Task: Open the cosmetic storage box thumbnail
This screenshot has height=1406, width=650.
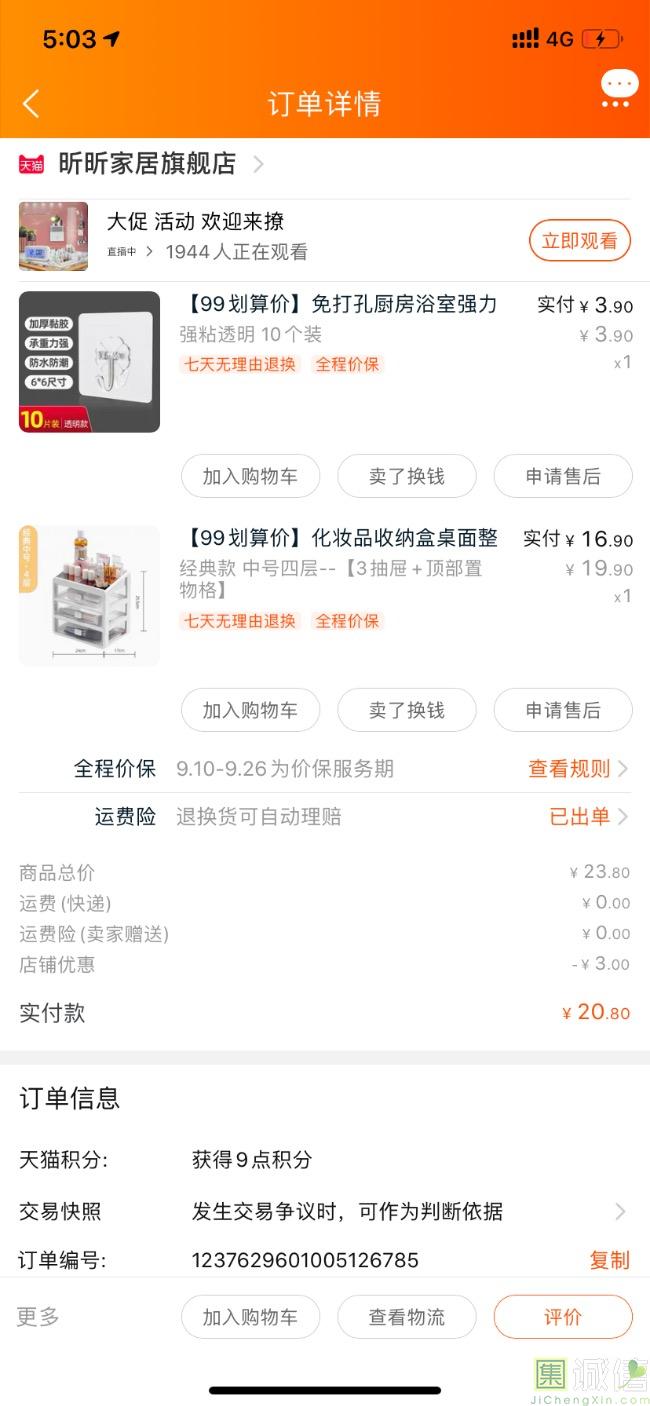Action: click(x=89, y=596)
